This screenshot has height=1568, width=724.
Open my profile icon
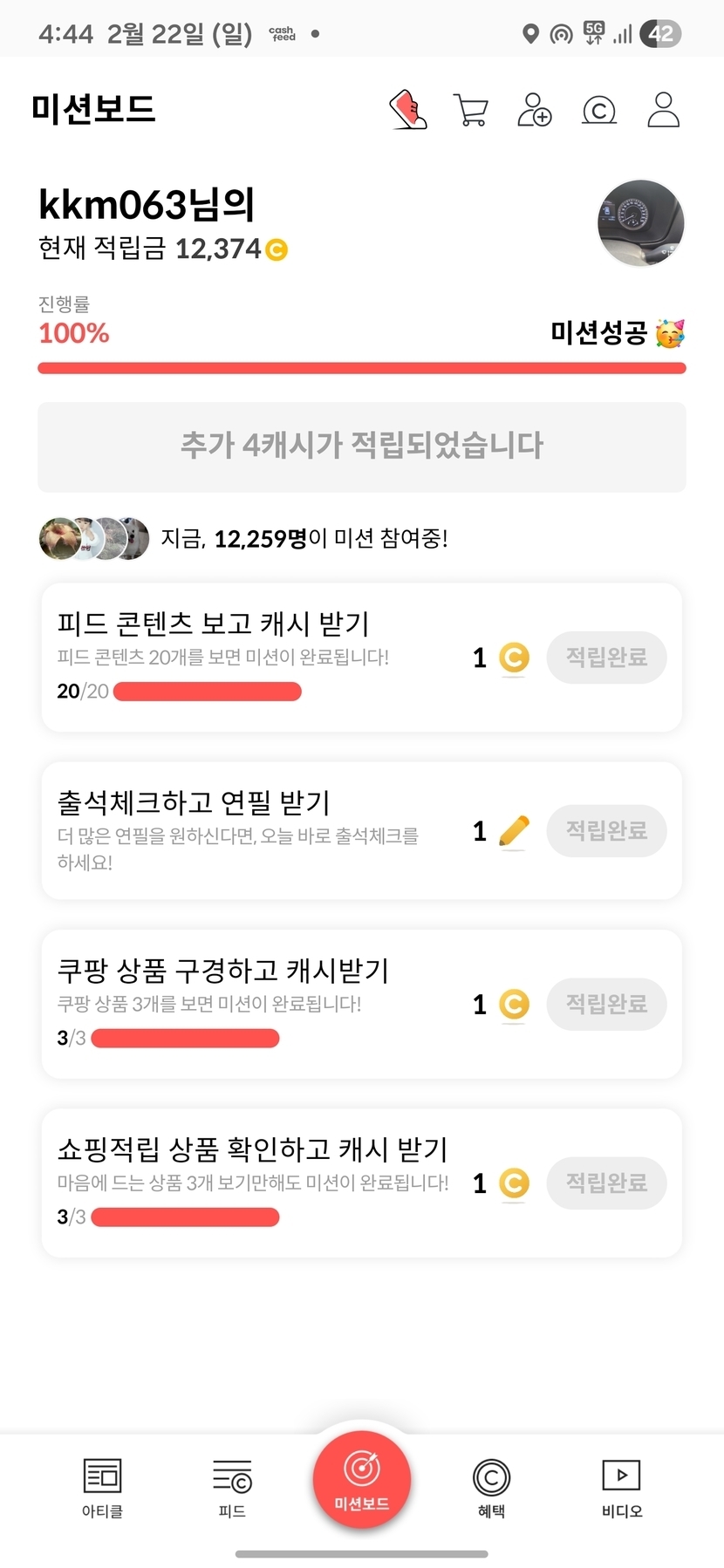pos(663,111)
